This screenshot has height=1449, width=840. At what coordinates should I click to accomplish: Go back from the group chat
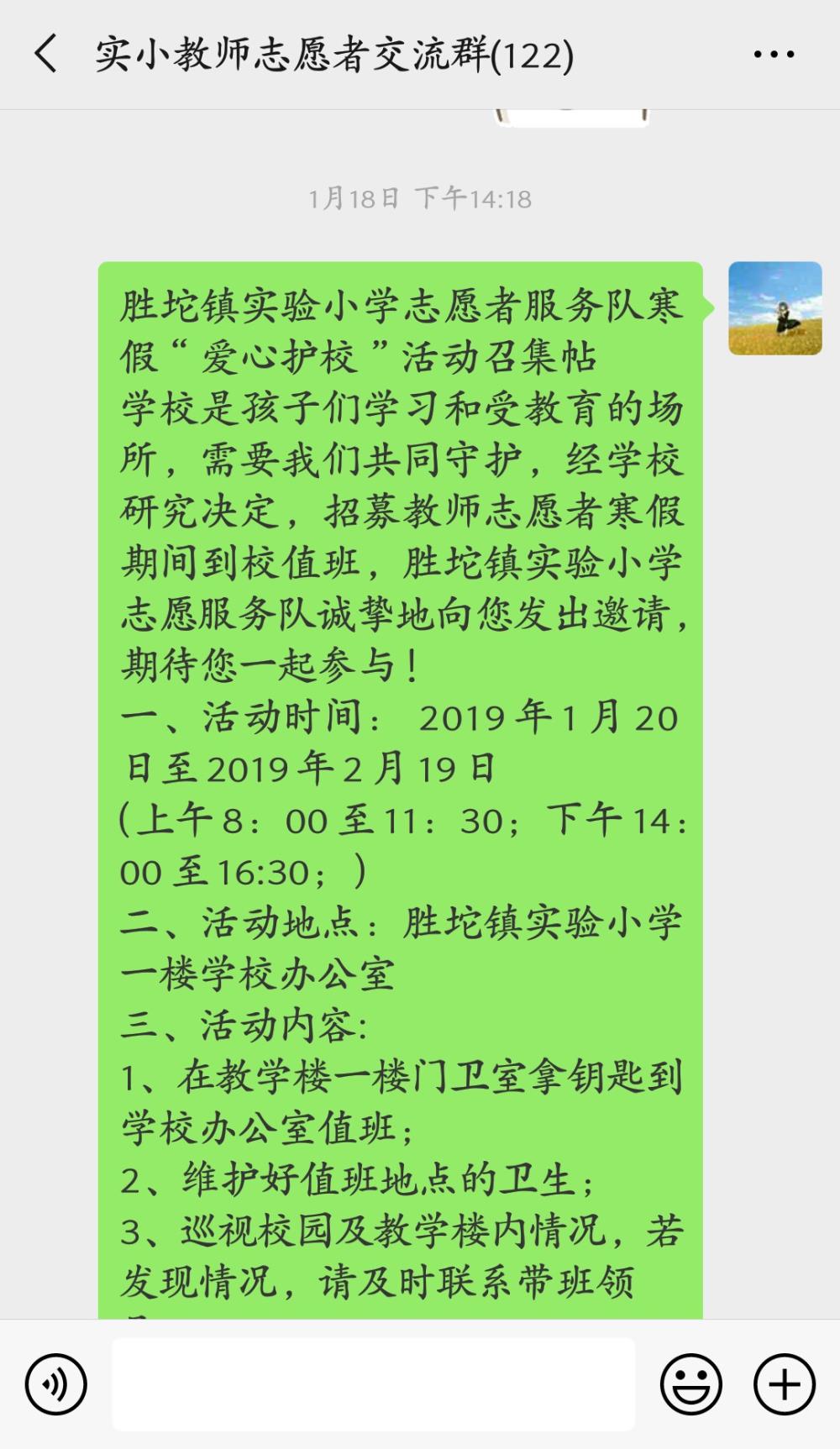[45, 54]
